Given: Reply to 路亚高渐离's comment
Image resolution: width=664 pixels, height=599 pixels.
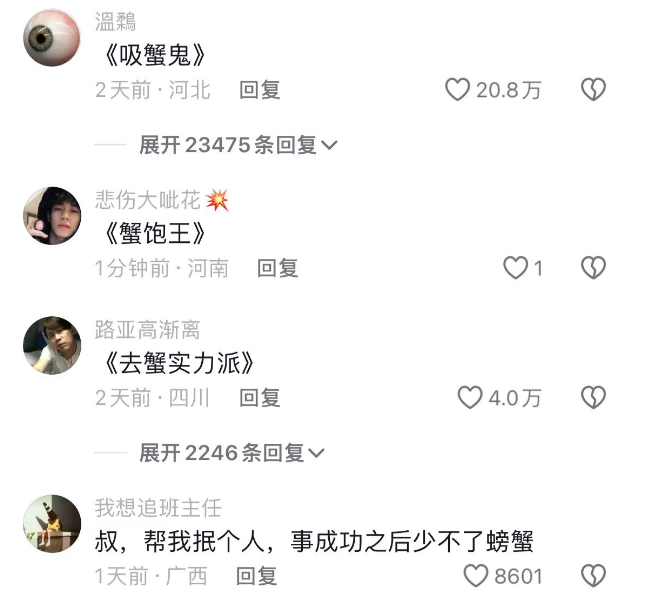Looking at the screenshot, I should 260,398.
